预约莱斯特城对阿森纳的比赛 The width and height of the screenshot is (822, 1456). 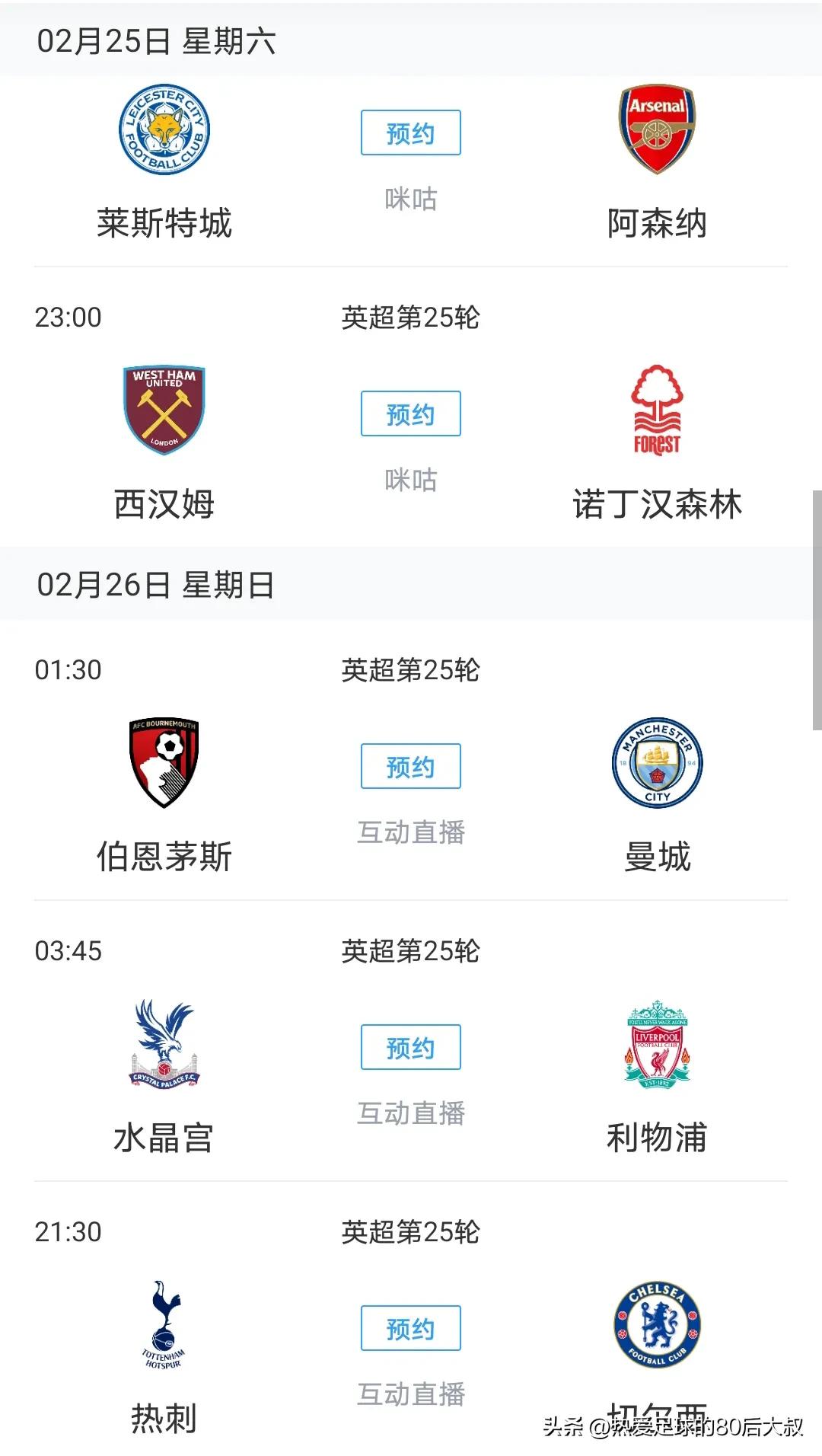[410, 131]
